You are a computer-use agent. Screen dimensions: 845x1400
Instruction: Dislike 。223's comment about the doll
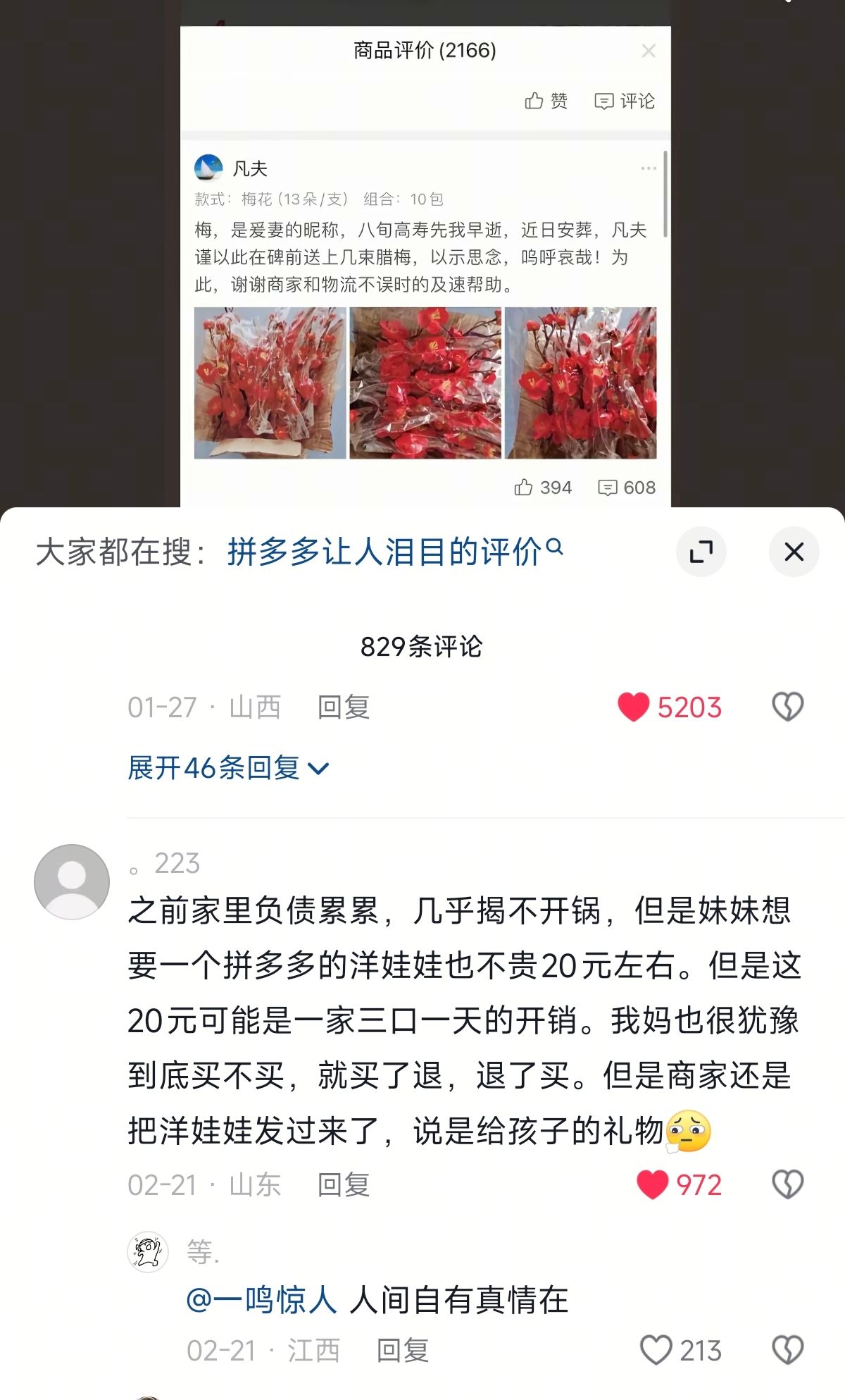click(787, 1184)
